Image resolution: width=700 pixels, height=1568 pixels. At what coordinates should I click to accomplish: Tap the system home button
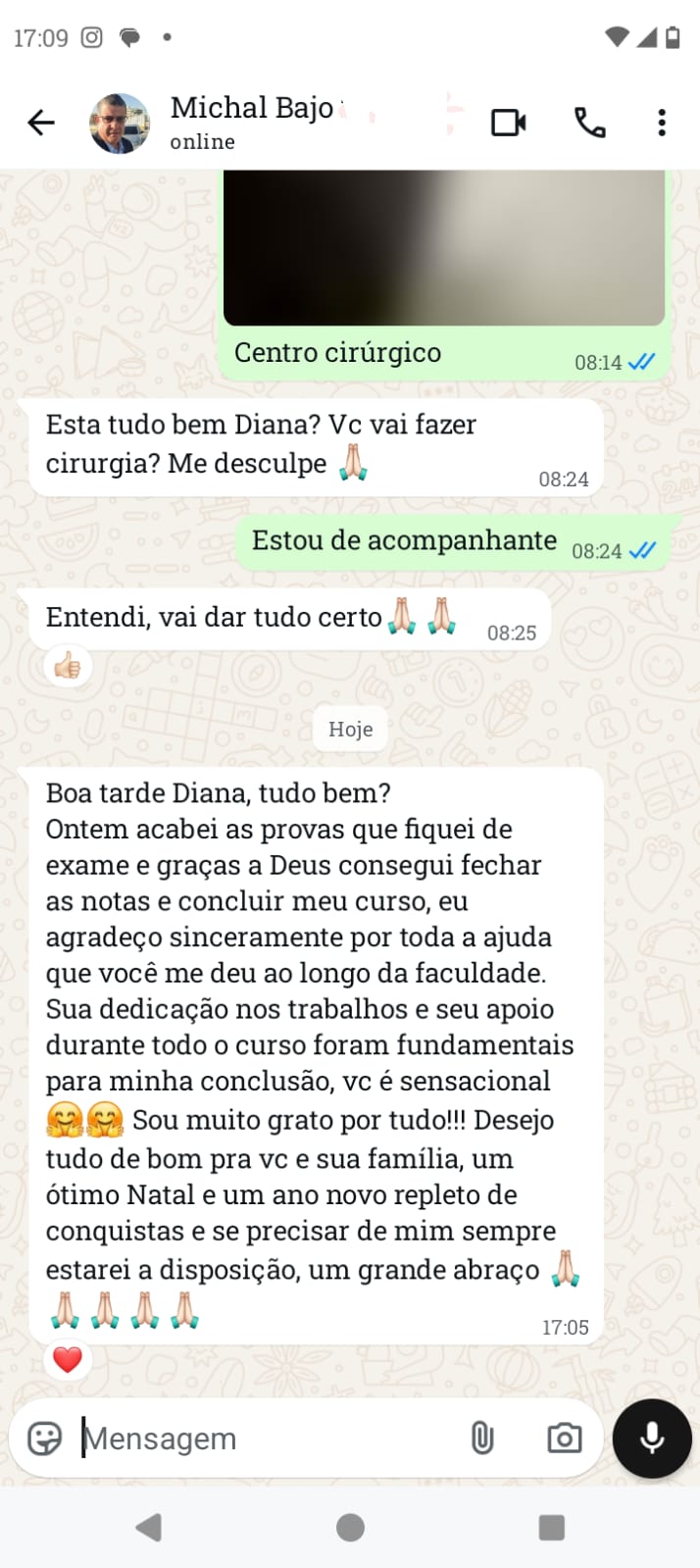coord(350,1527)
